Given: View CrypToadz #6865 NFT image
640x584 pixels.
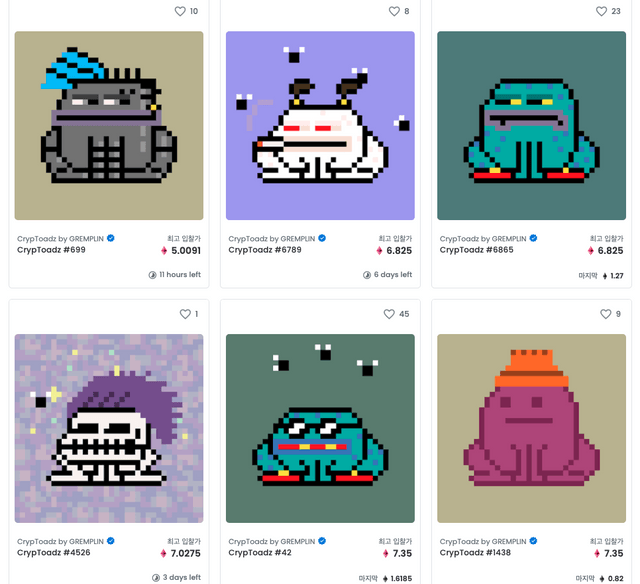Looking at the screenshot, I should [x=531, y=126].
